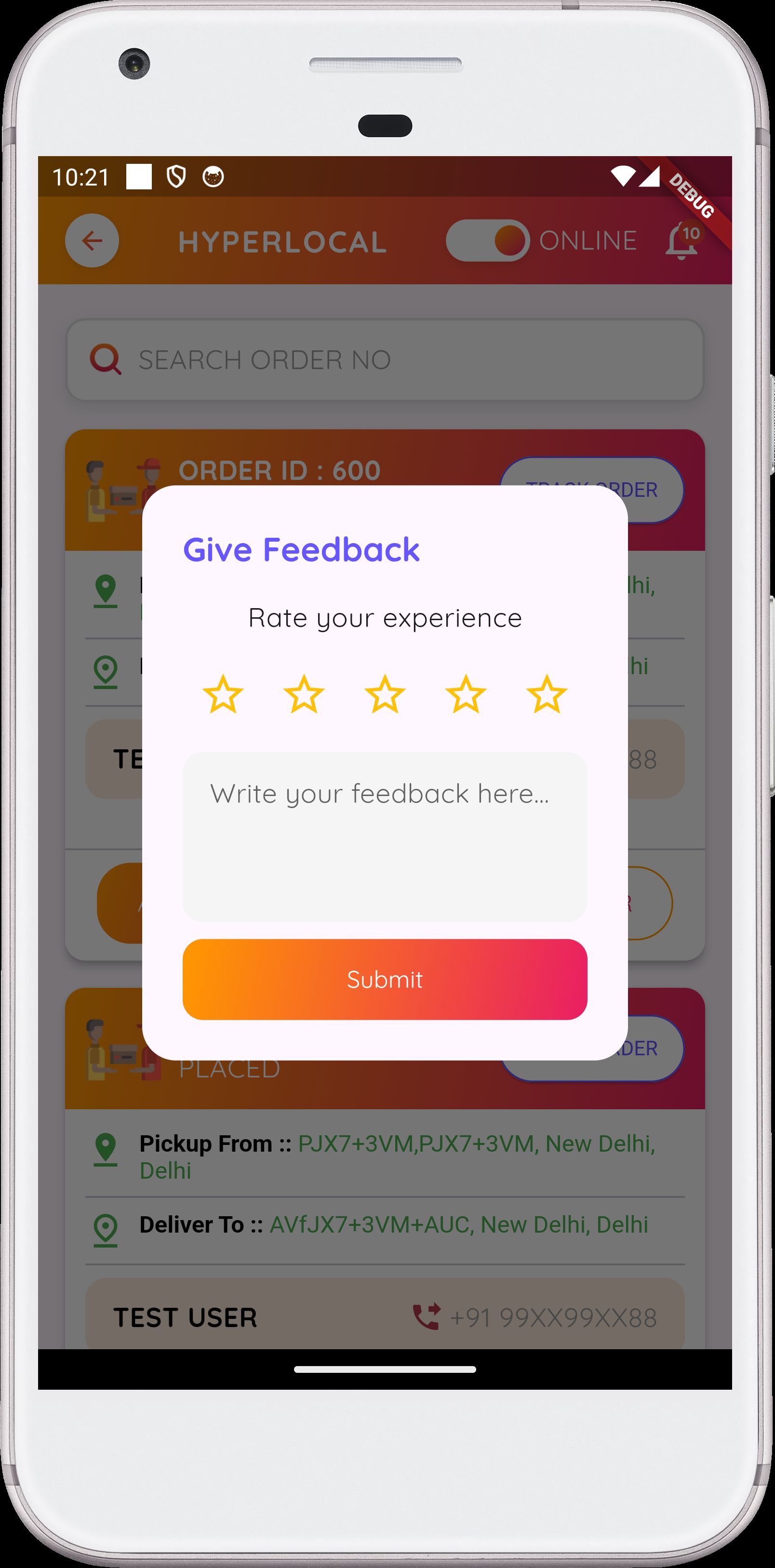This screenshot has height=1568, width=775.
Task: Give a five-star rating
Action: [547, 694]
